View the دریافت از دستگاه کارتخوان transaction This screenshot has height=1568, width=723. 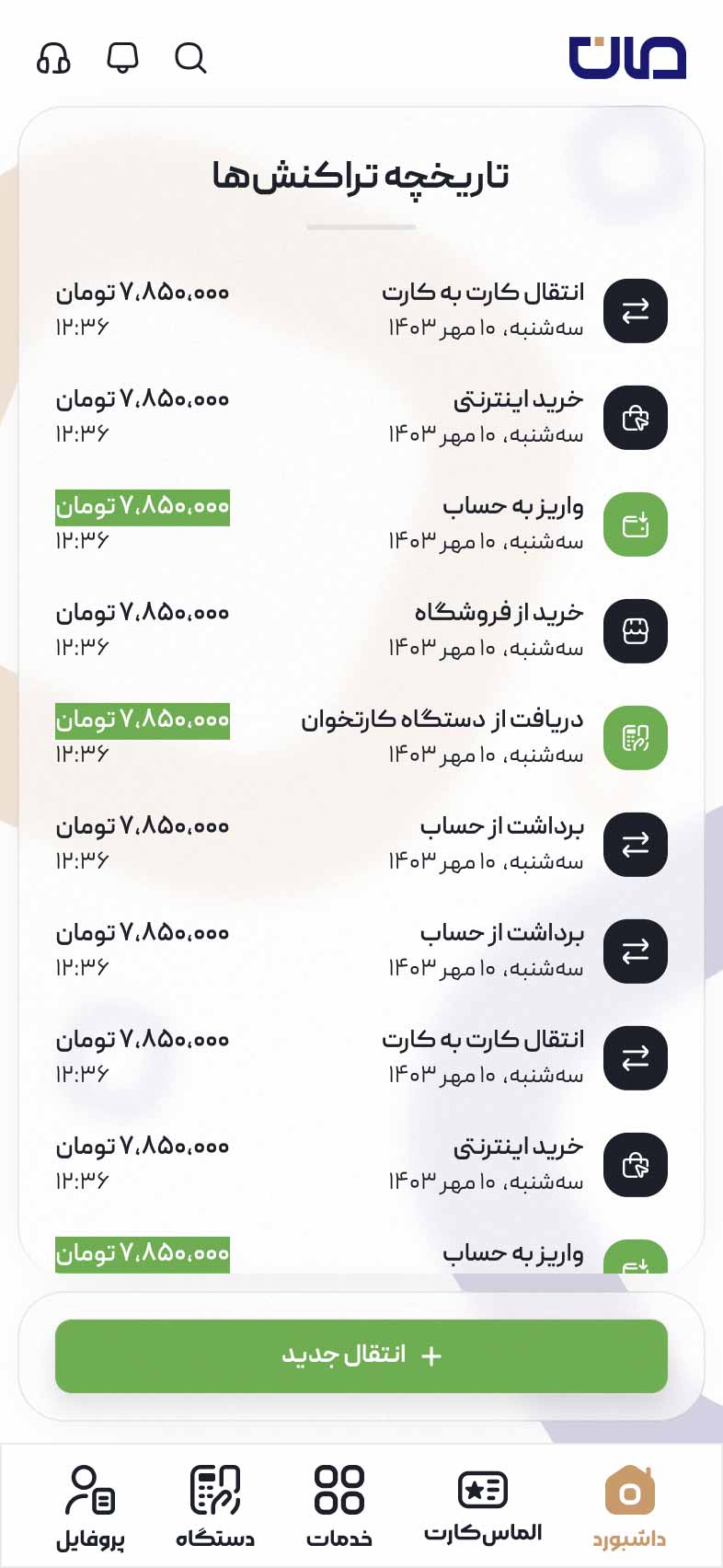coord(361,737)
